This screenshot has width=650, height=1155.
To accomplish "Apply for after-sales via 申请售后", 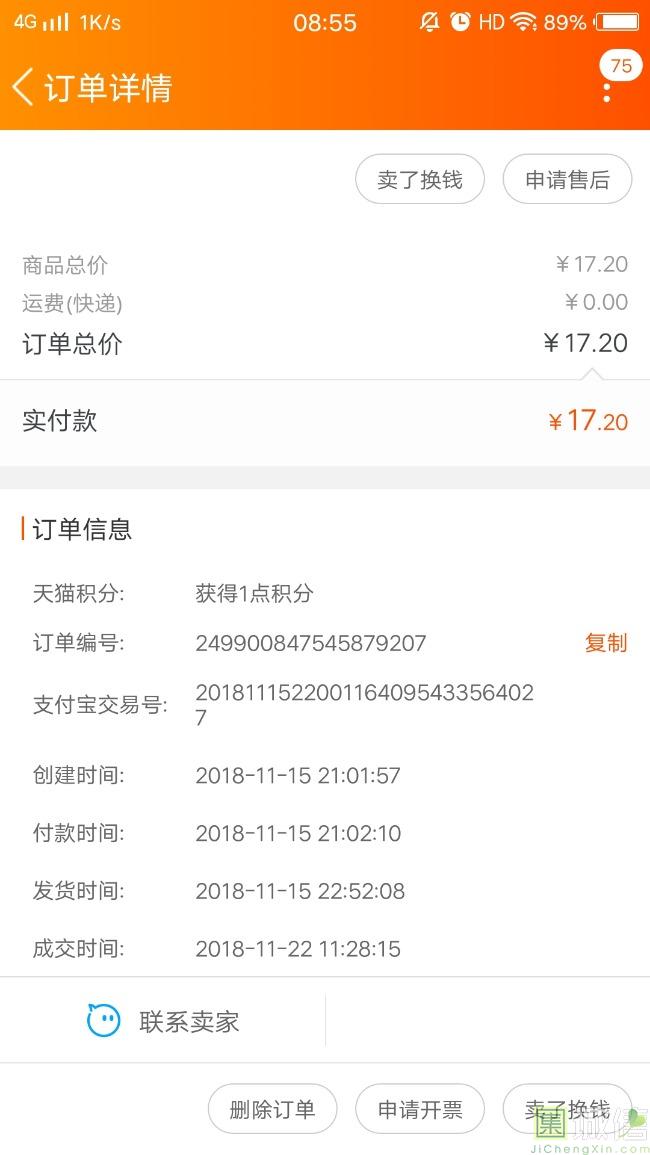I will 567,180.
